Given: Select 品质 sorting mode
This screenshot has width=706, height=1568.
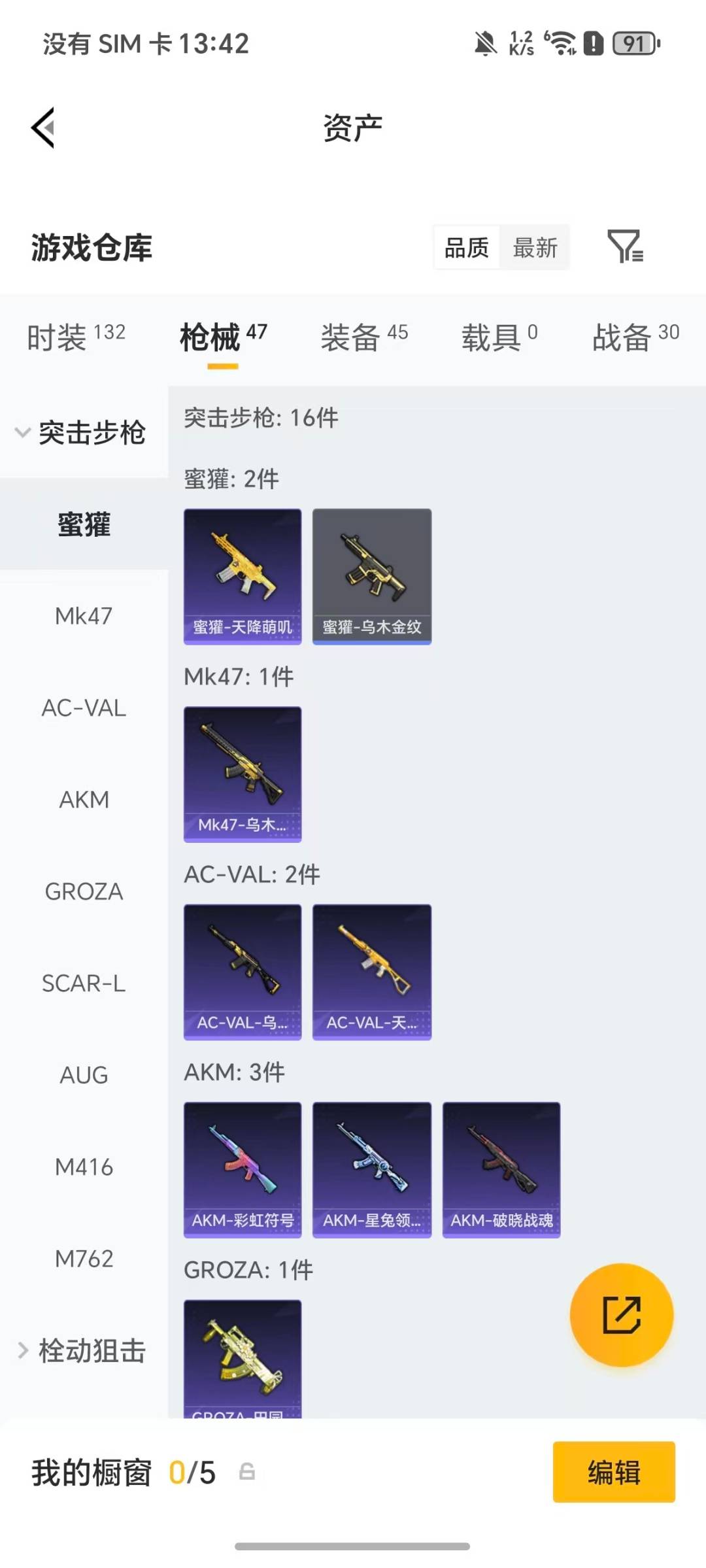Looking at the screenshot, I should pyautogui.click(x=465, y=247).
